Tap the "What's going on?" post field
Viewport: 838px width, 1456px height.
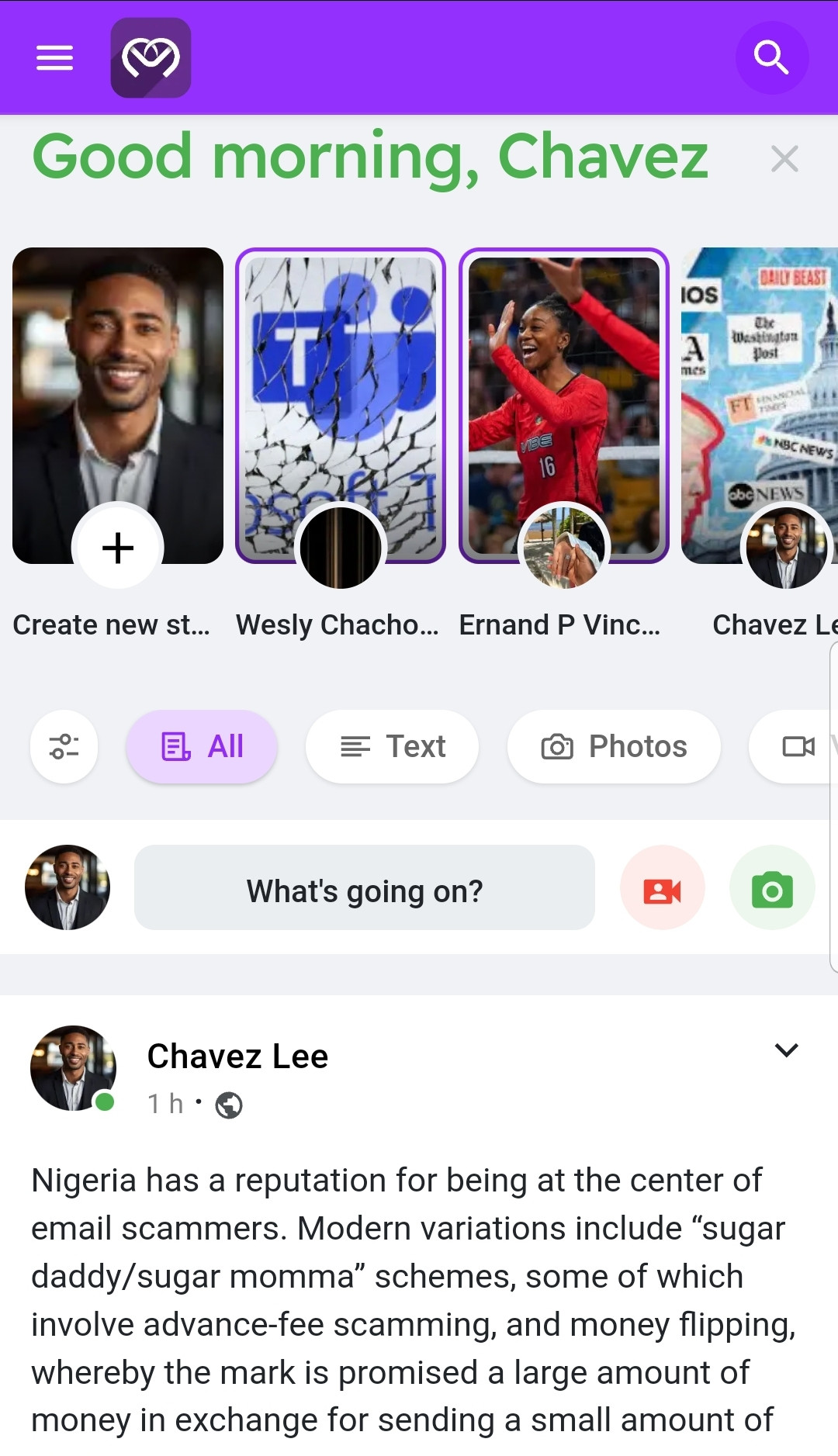point(365,887)
